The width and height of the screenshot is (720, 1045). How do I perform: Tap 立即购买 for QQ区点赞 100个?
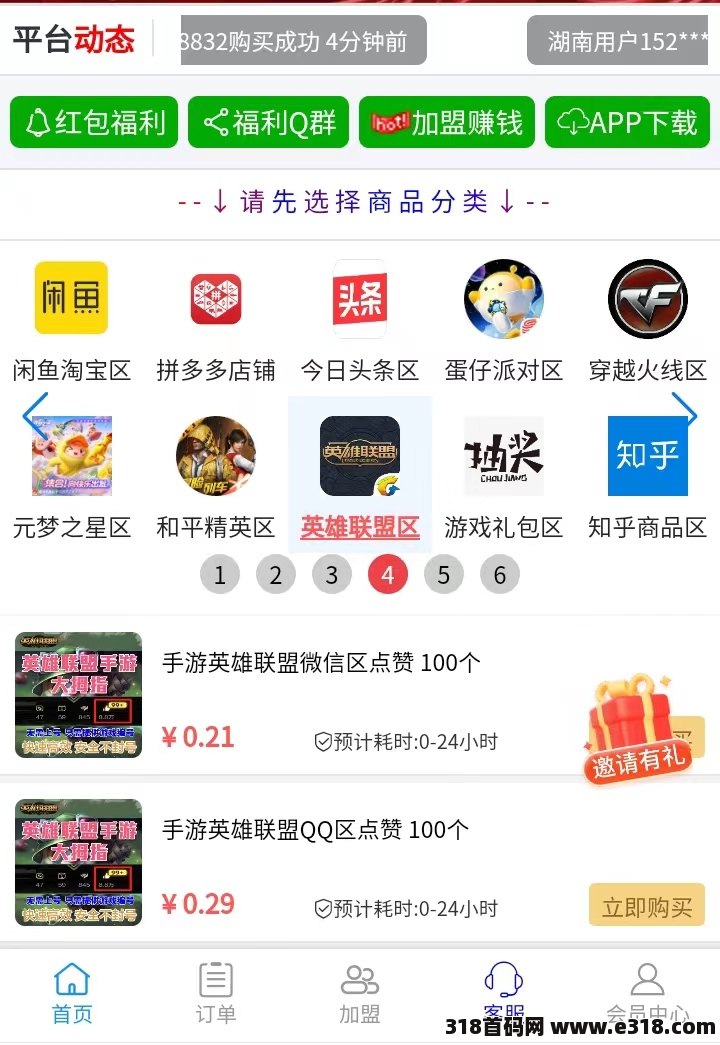[647, 906]
